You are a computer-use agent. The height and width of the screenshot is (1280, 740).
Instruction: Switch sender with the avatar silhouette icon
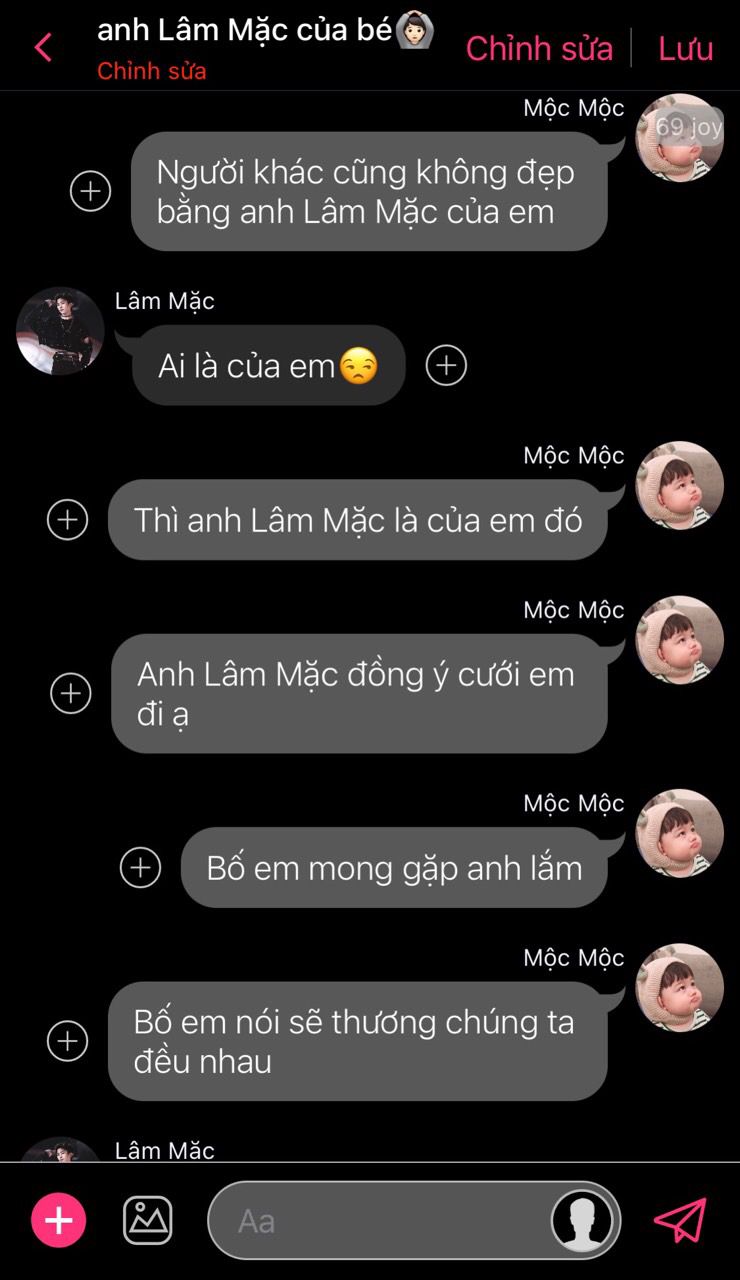583,1221
